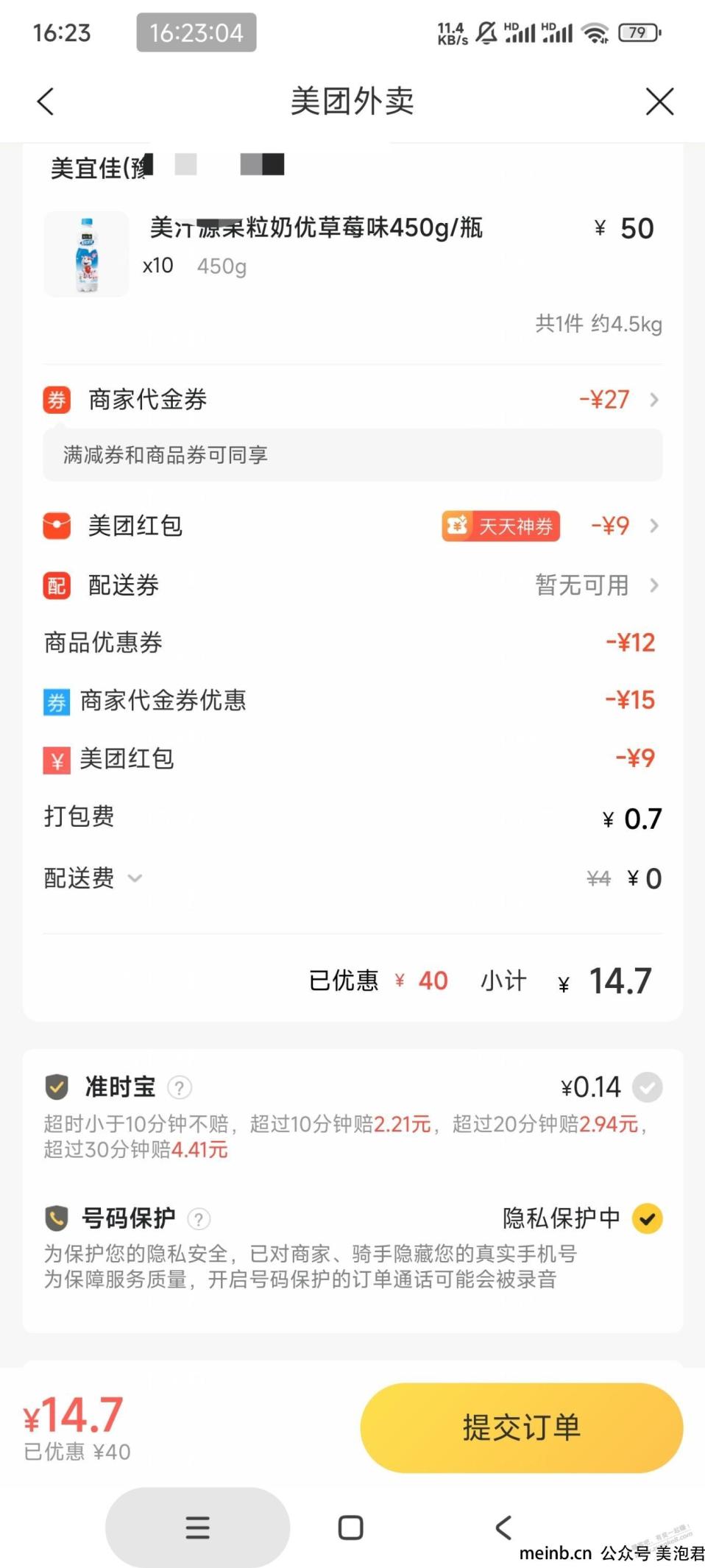The image size is (705, 1568).
Task: Open the 配送券 row
Action: (x=352, y=585)
